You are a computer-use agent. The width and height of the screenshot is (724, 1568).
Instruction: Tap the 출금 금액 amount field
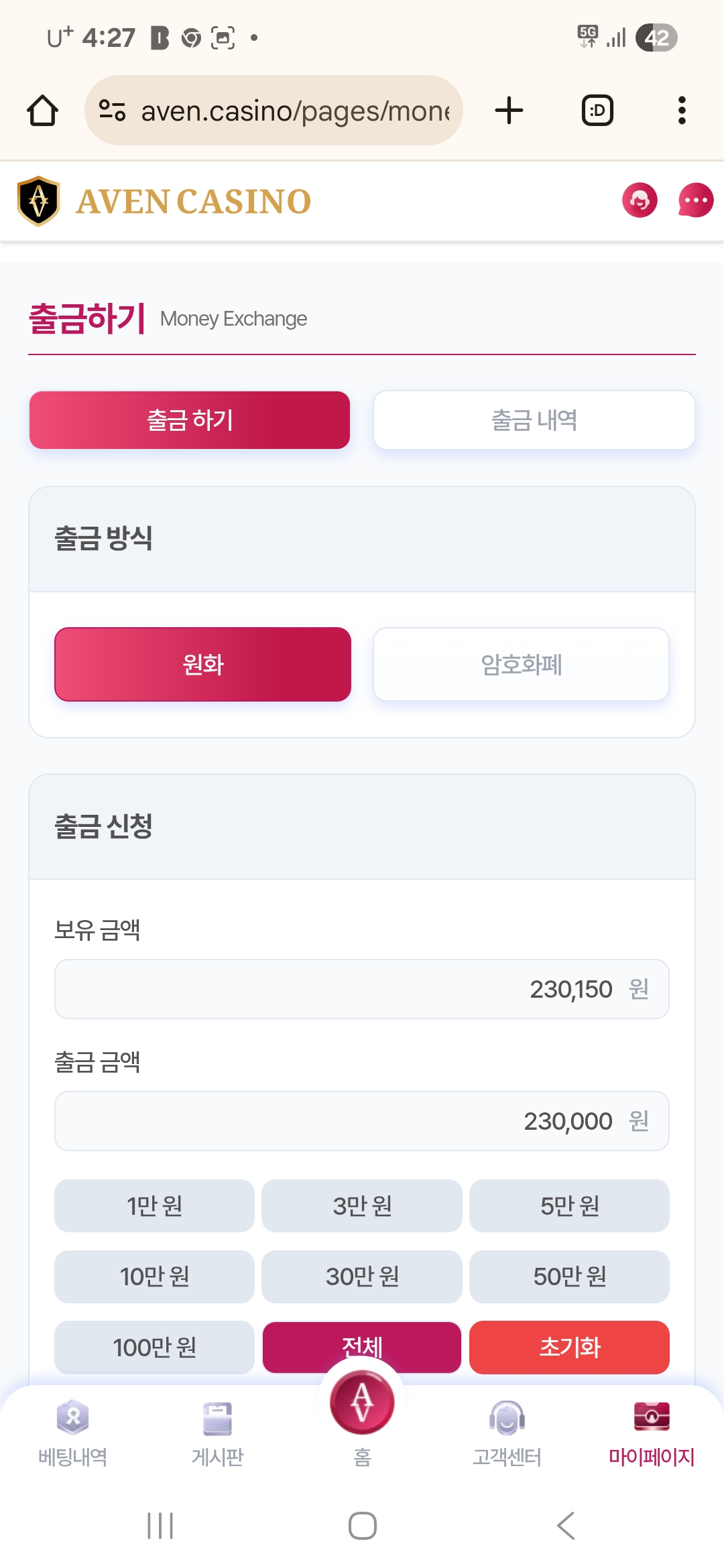coord(361,1121)
